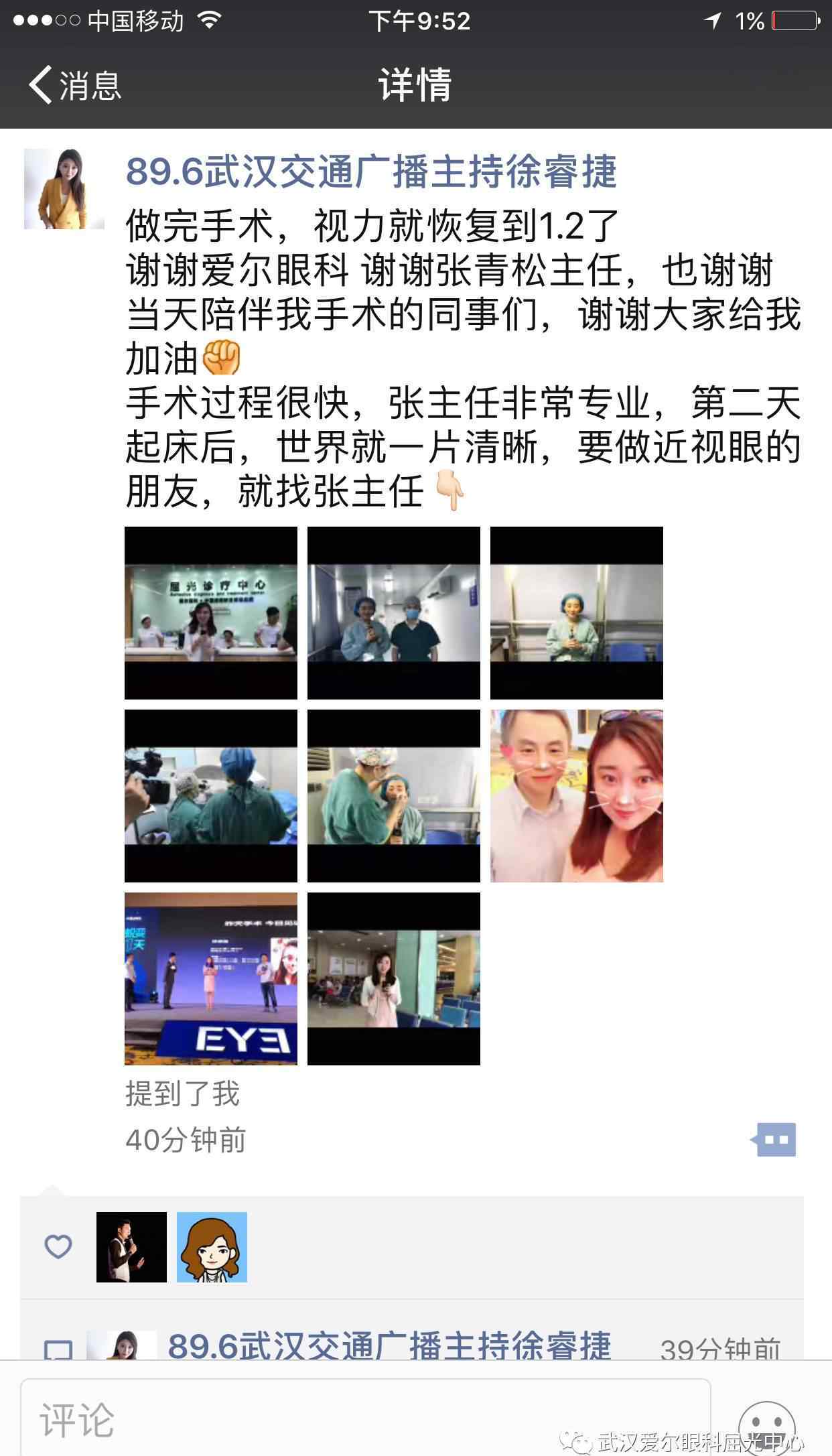Open the stage event photo with EYE logo
The image size is (832, 1456).
211,979
